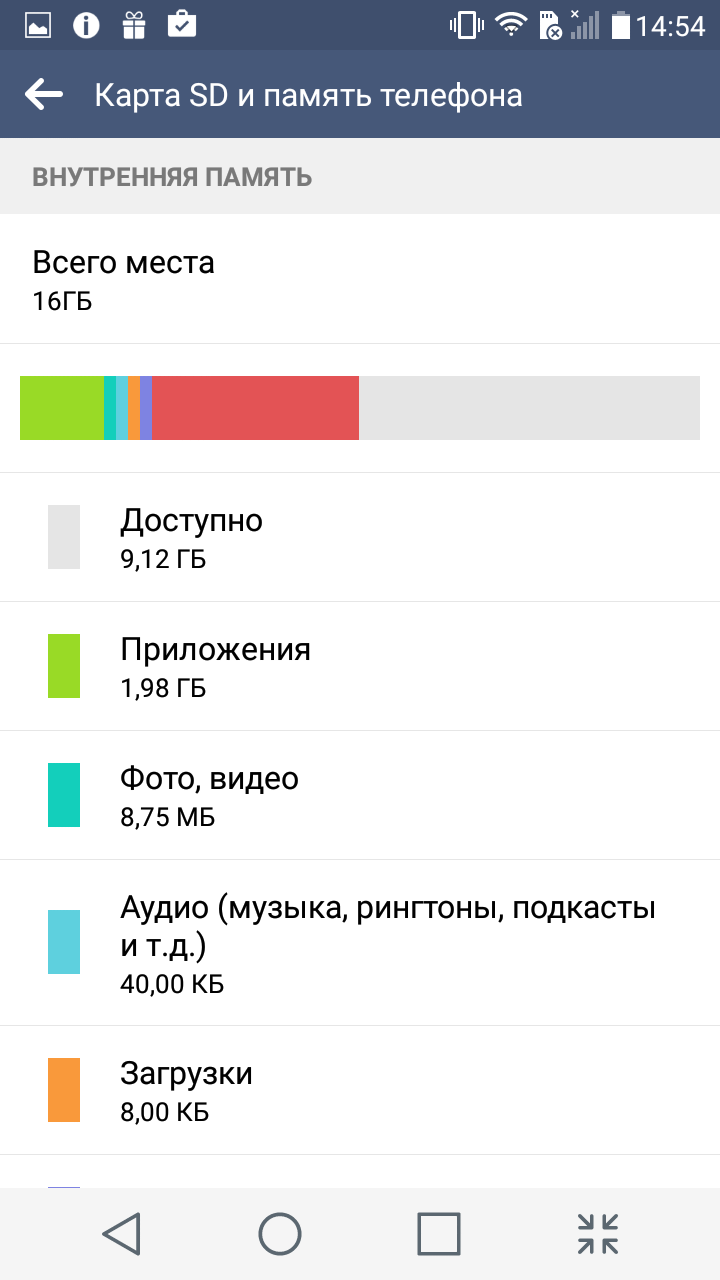This screenshot has width=720, height=1280.
Task: Open the Фото, видео storage row
Action: tap(360, 795)
